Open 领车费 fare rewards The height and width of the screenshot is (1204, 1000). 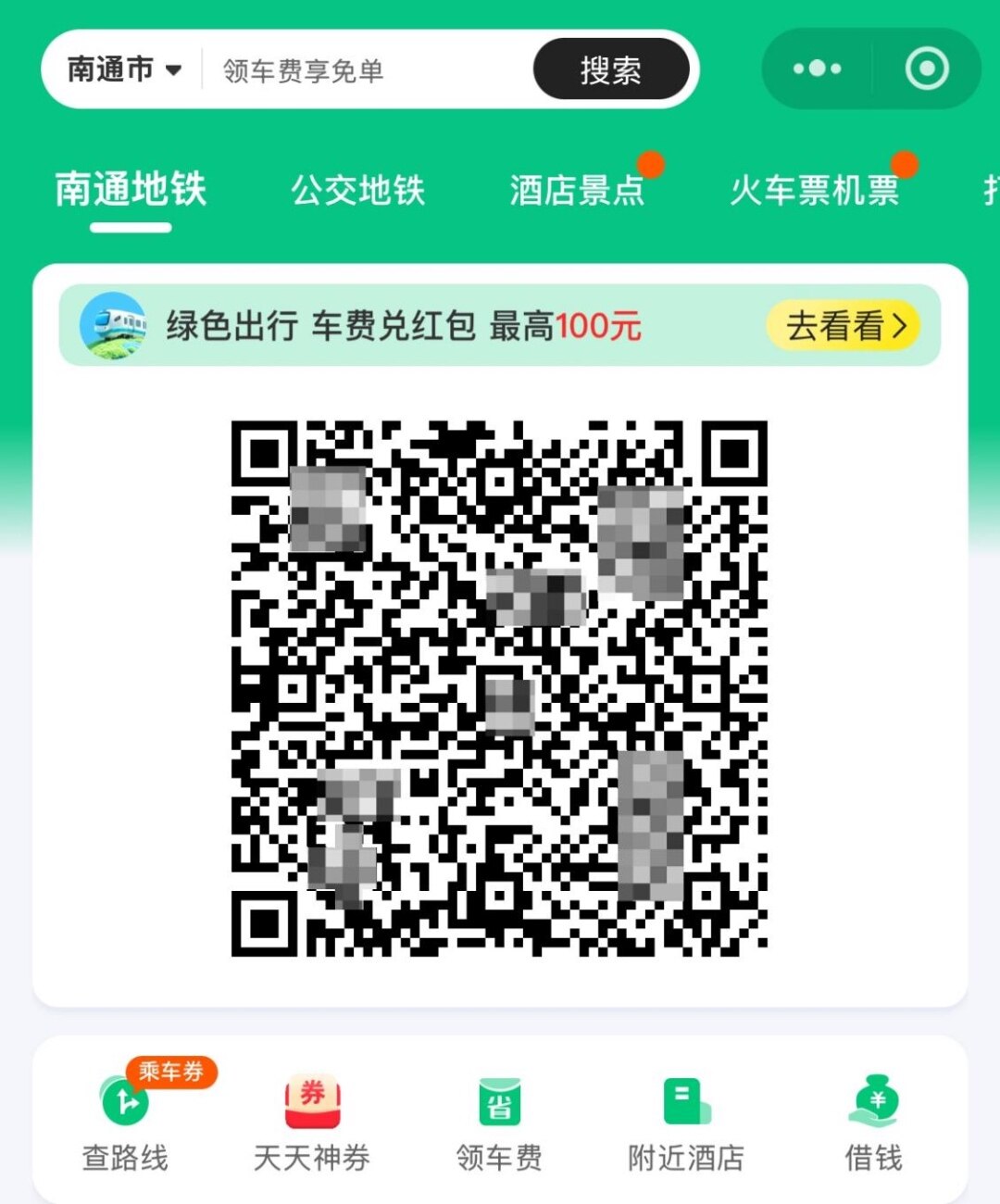point(499,1122)
